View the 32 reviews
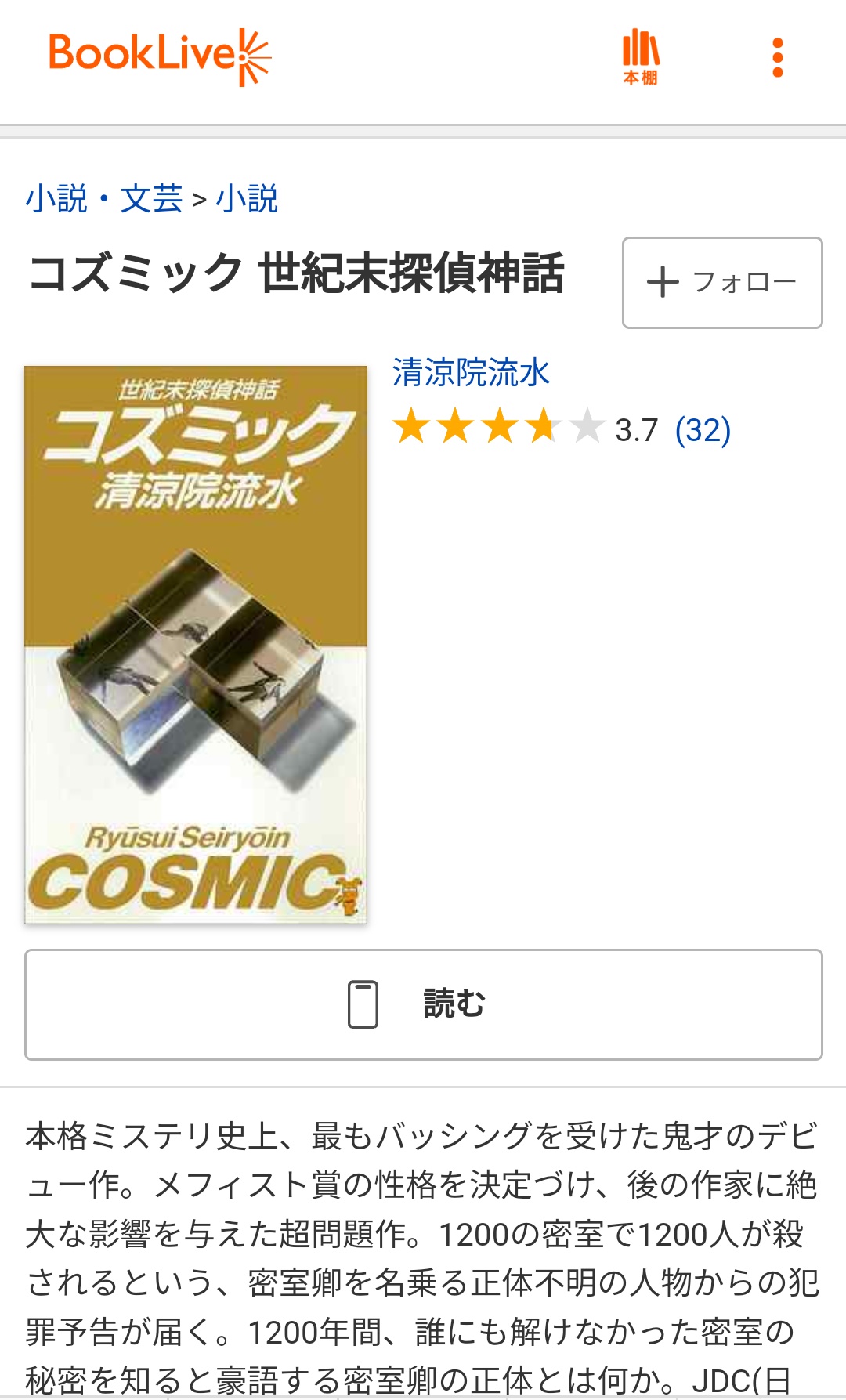 coord(703,430)
